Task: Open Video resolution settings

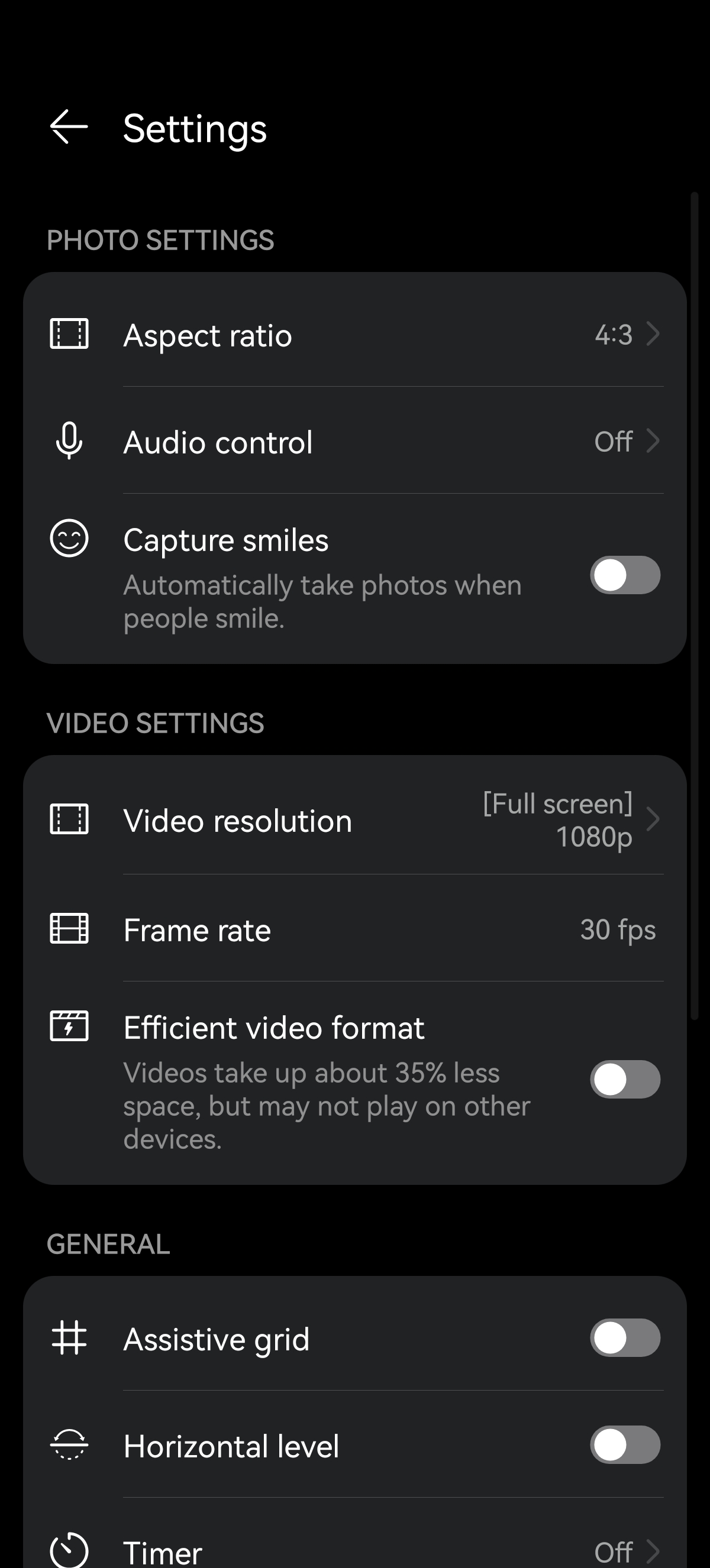Action: (x=354, y=820)
